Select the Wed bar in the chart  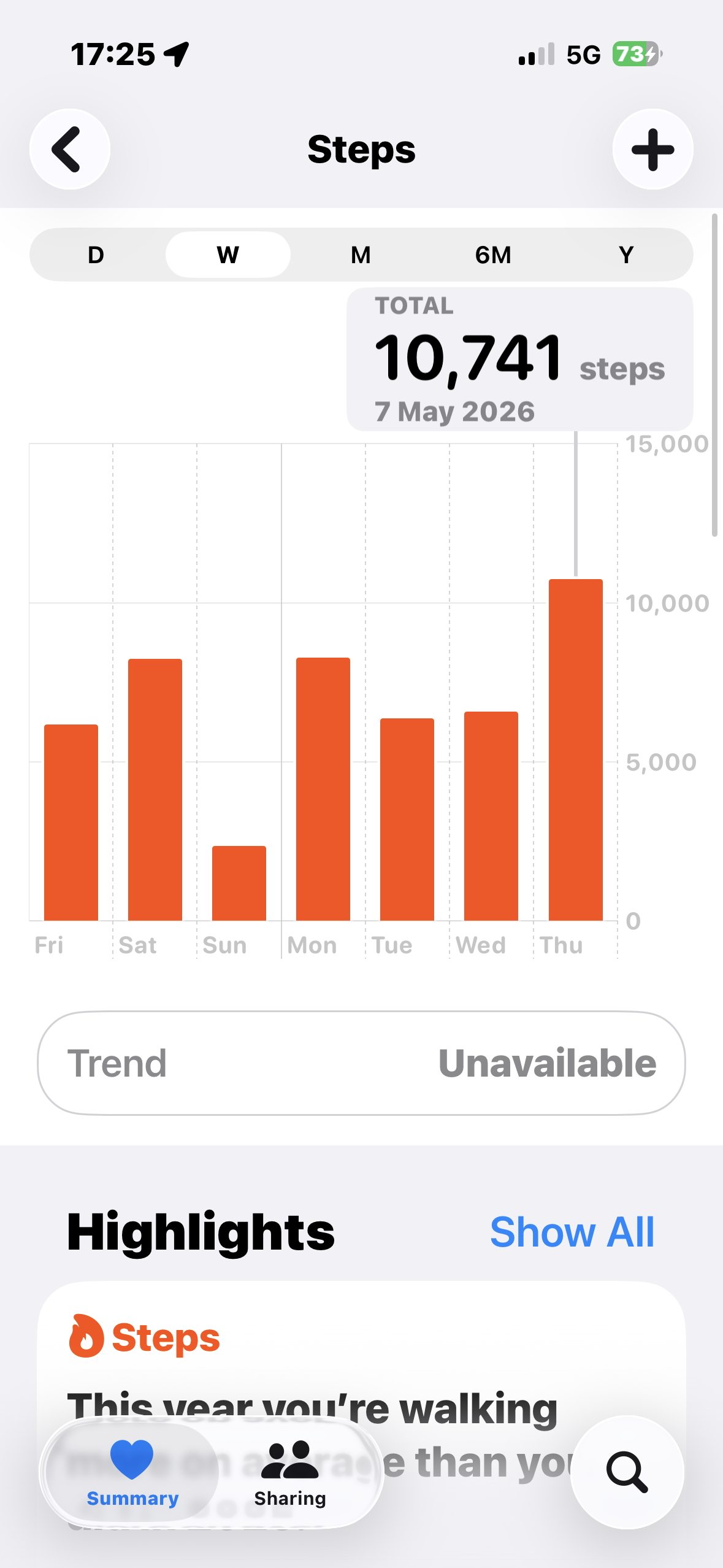(x=491, y=816)
